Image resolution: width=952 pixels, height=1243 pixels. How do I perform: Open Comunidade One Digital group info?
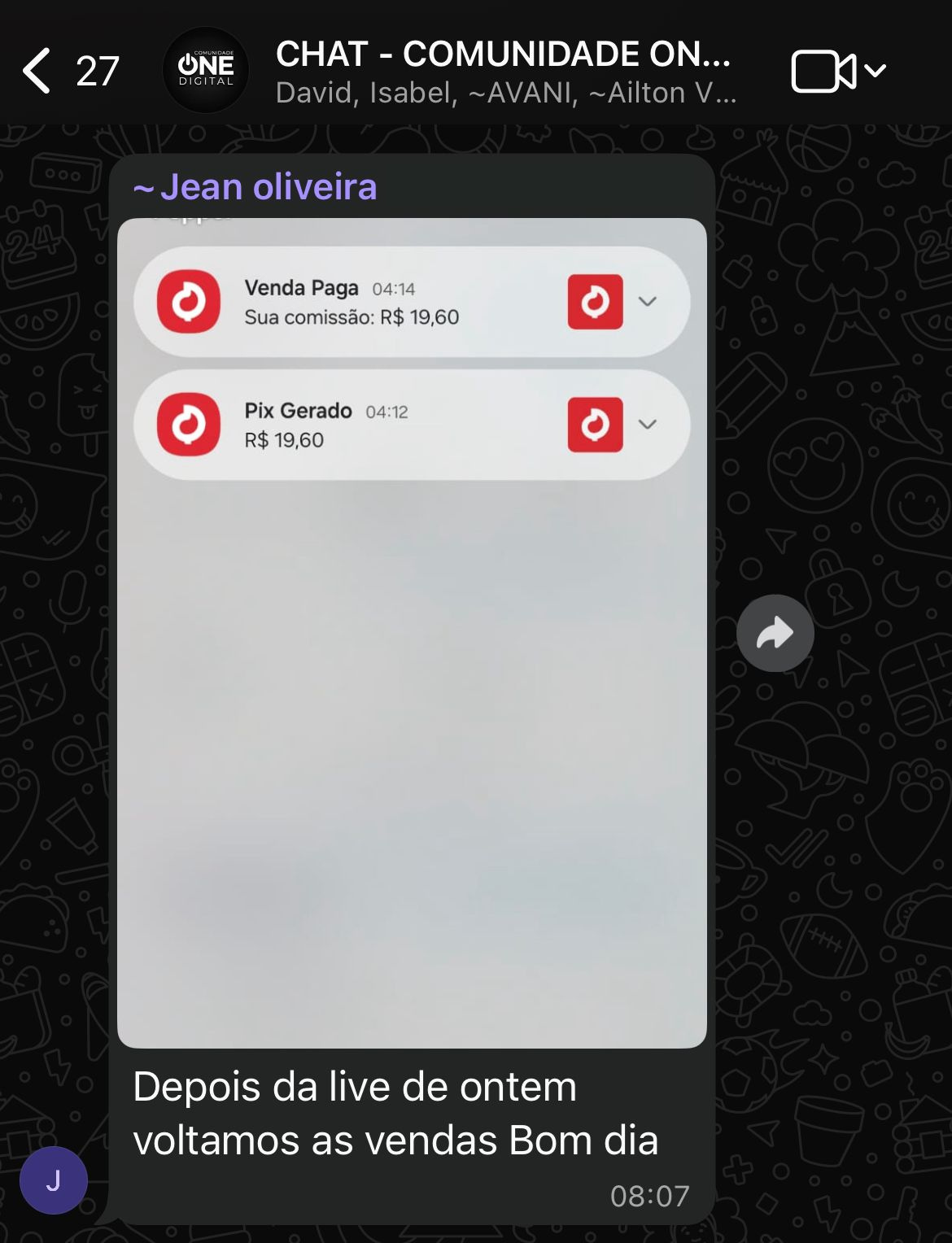click(504, 72)
